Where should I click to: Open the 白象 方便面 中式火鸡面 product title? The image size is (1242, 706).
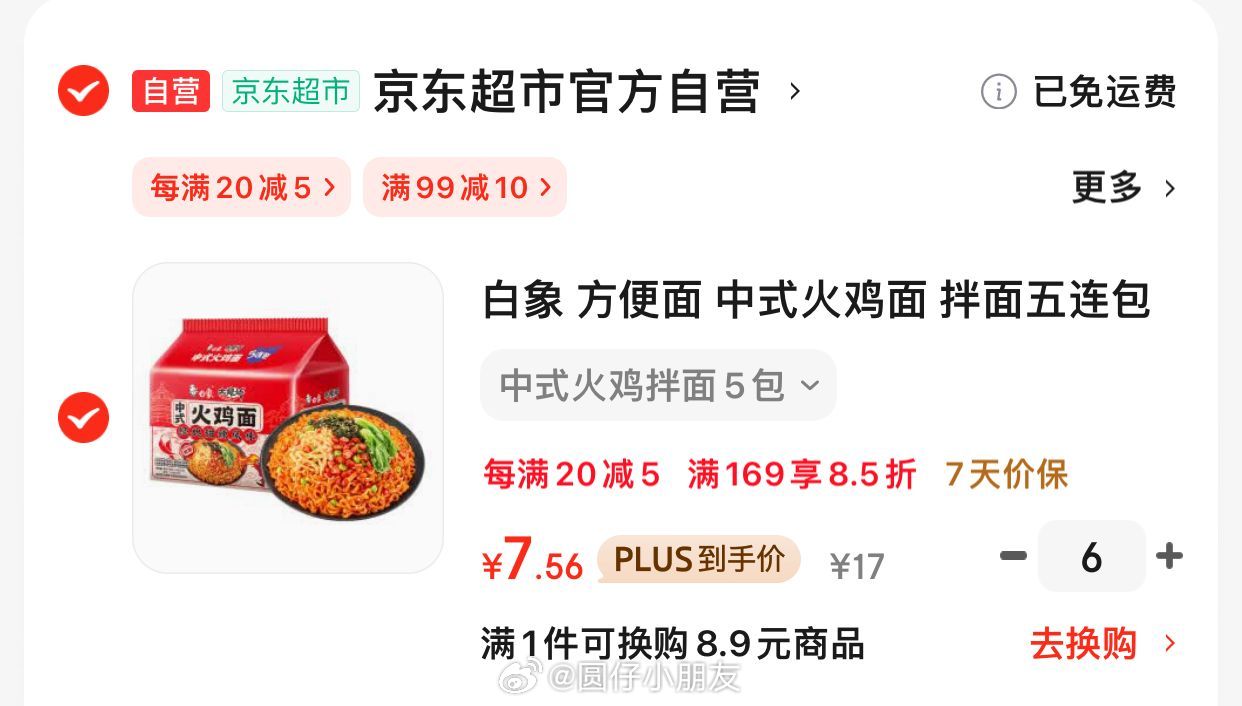coord(815,301)
